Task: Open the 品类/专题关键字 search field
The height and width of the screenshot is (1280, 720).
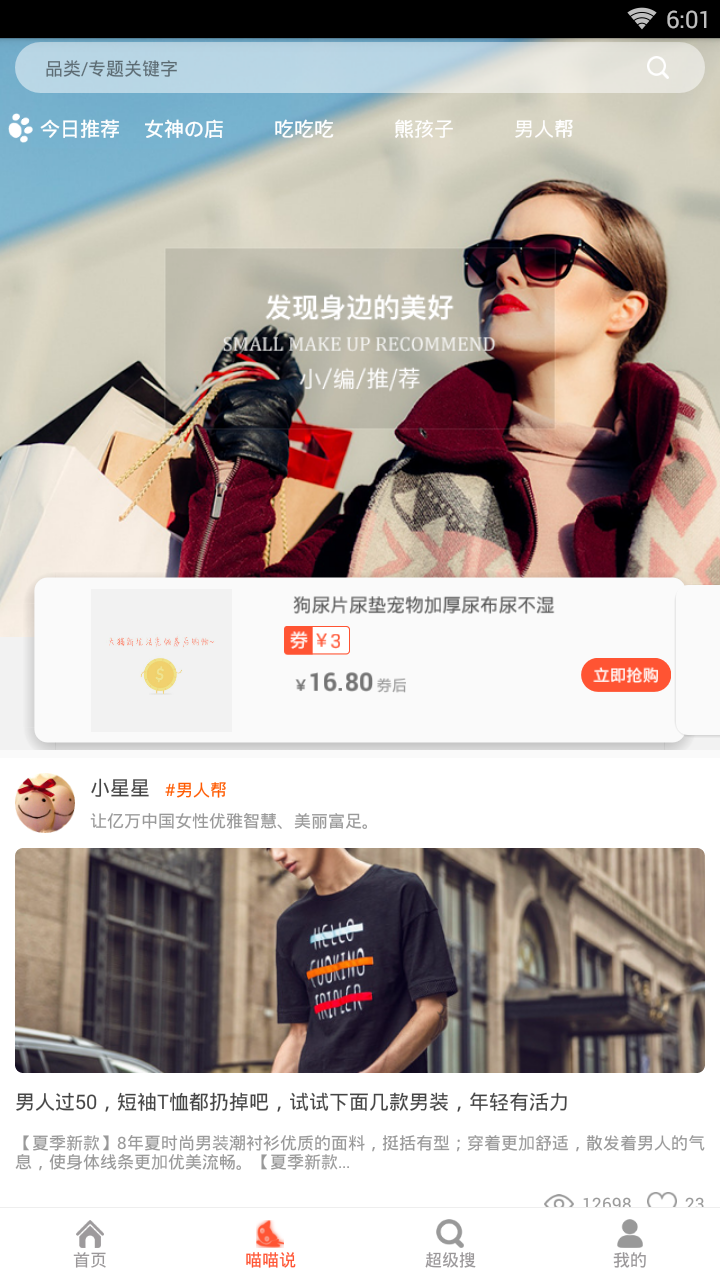Action: 330,68
